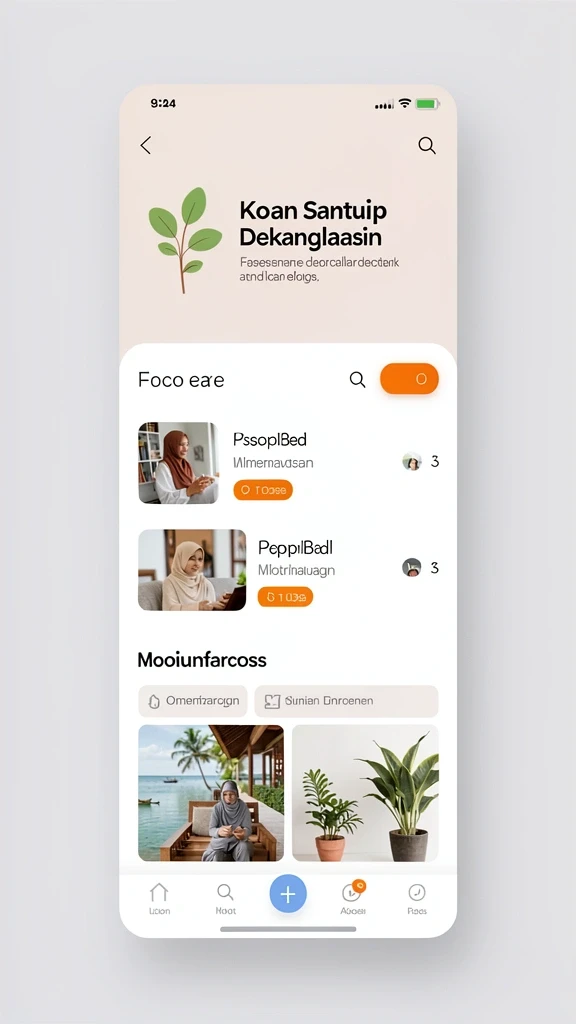Go back with the top-left arrow

(146, 145)
